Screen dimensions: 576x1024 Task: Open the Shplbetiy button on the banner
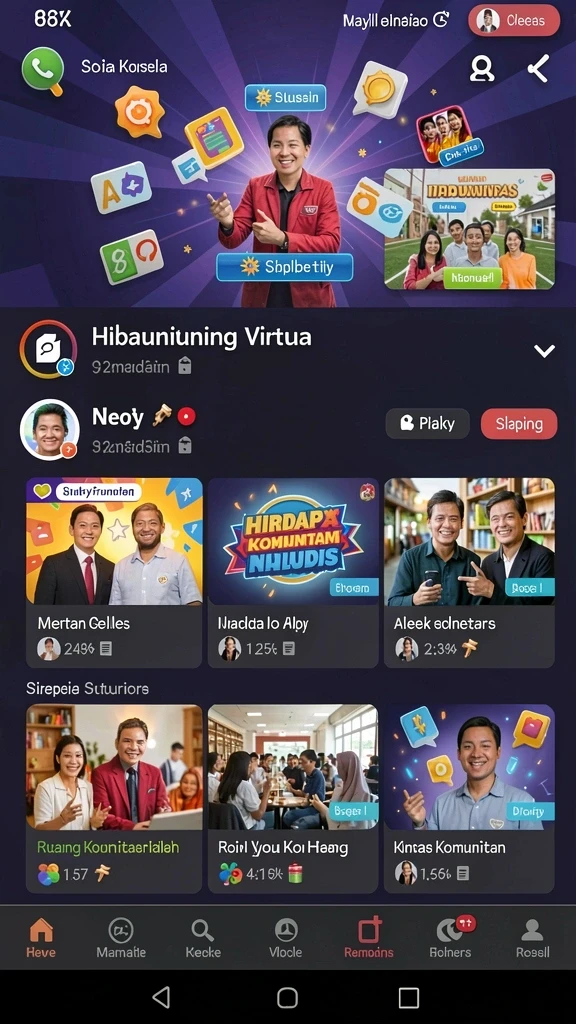click(x=285, y=266)
